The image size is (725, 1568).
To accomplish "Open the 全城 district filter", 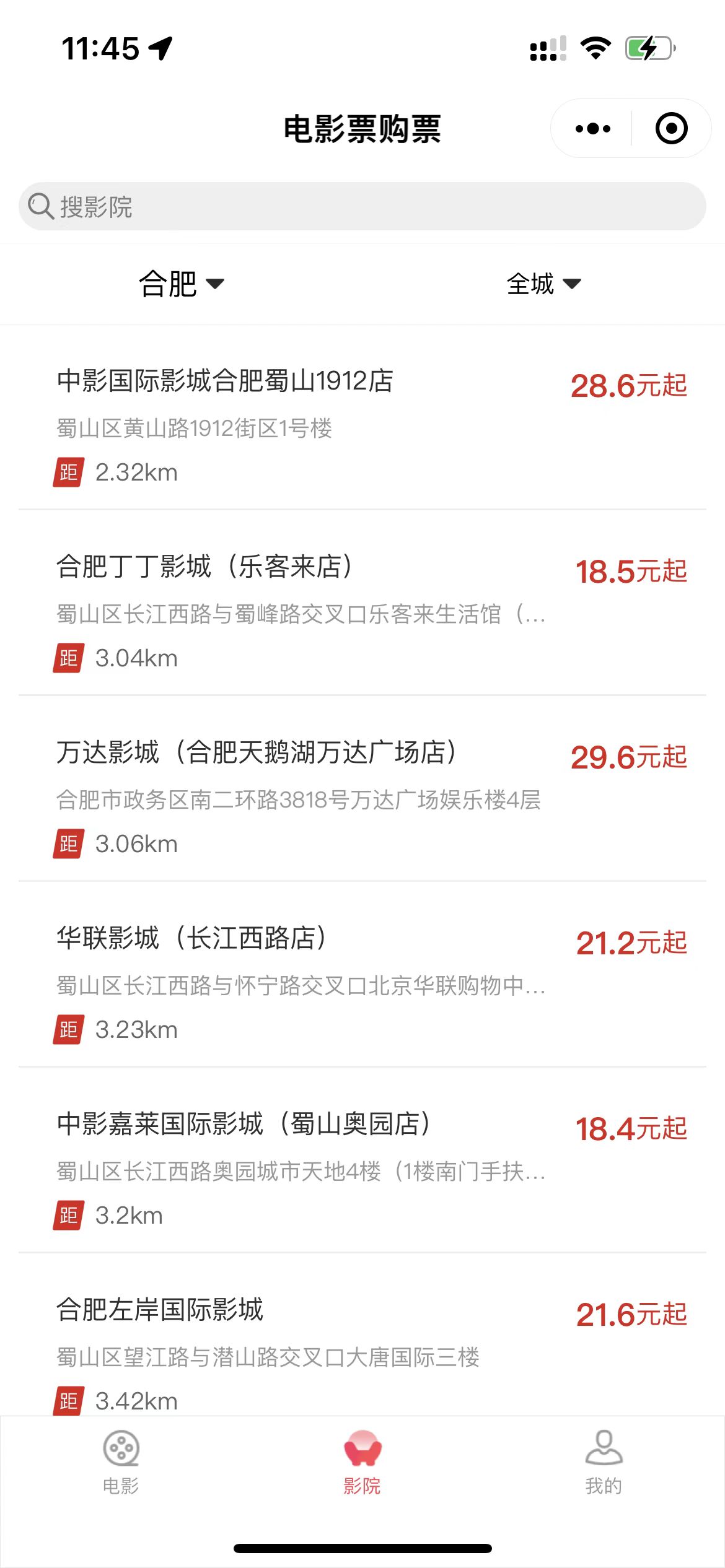I will point(543,284).
